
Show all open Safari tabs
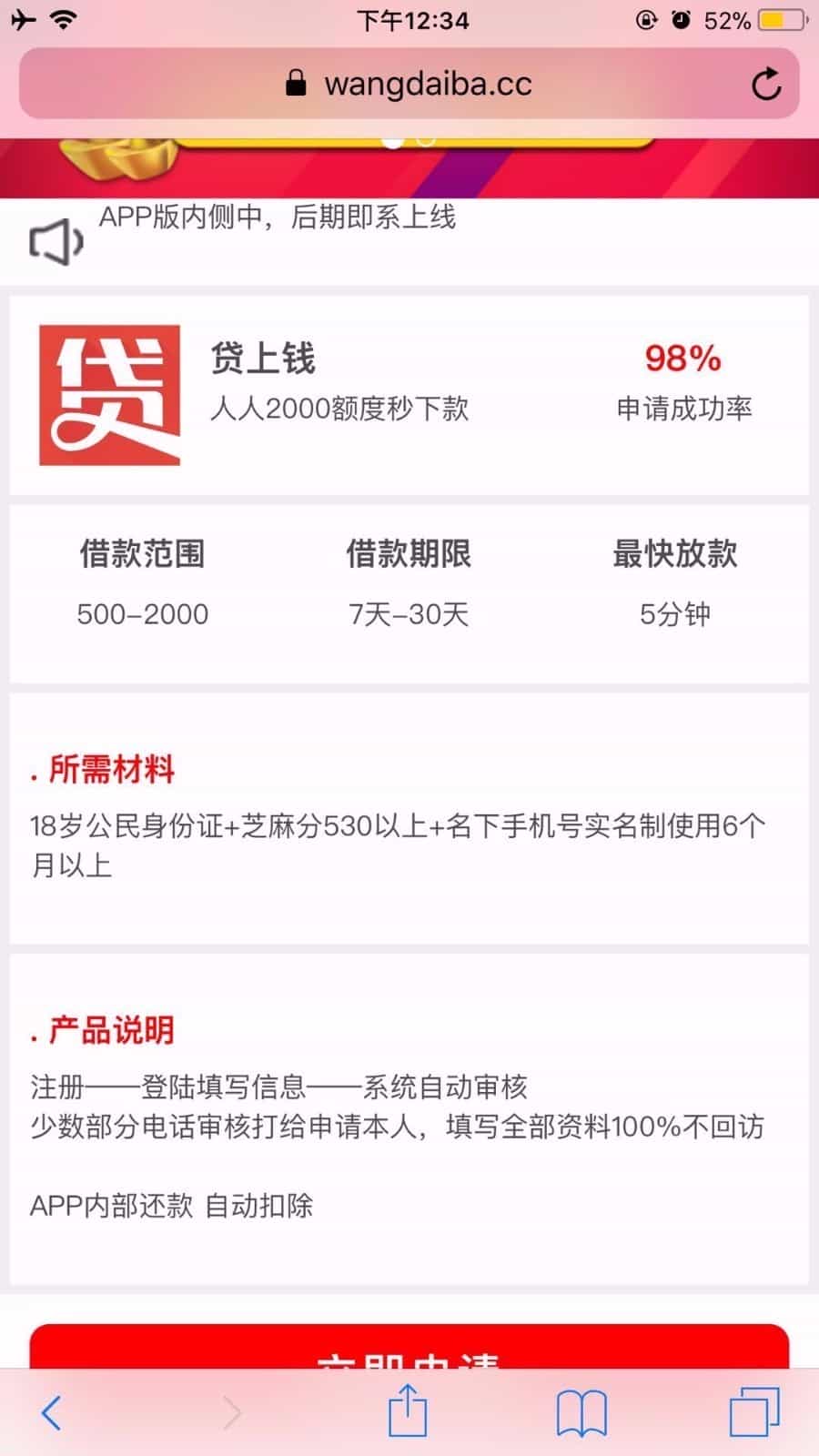pos(754,1412)
